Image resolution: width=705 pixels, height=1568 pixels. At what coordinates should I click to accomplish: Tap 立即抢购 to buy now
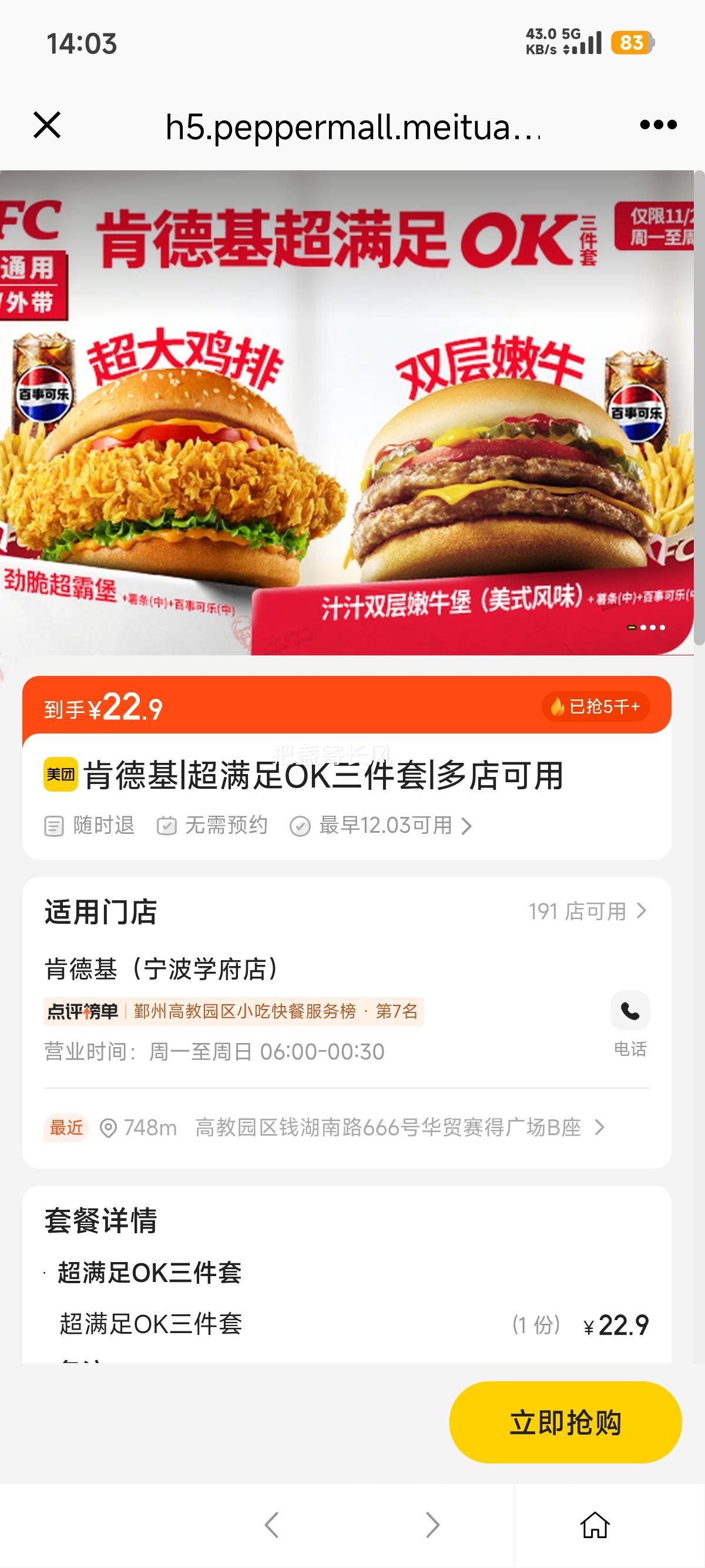tap(565, 1422)
